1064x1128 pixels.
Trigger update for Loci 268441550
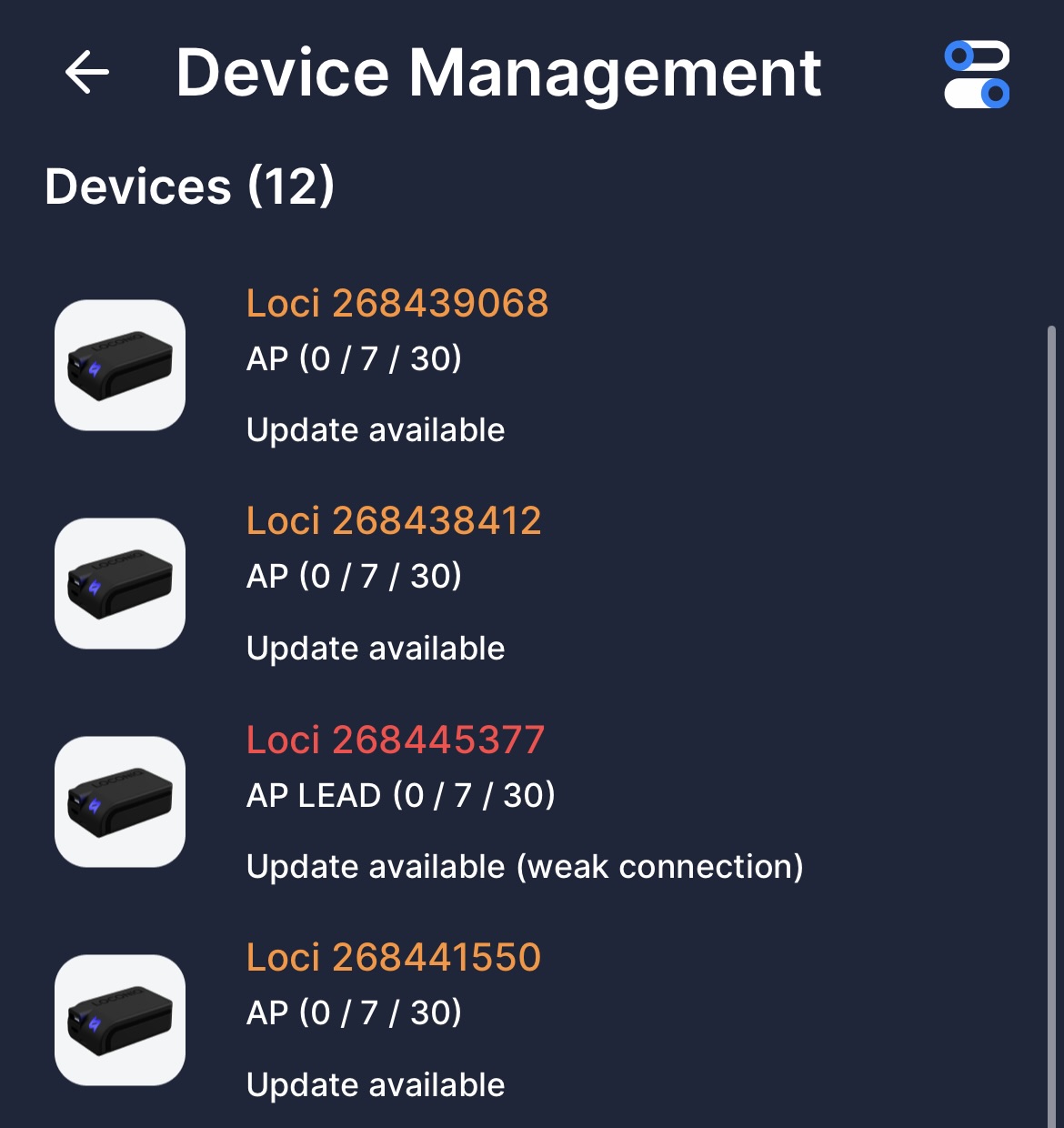[376, 1084]
